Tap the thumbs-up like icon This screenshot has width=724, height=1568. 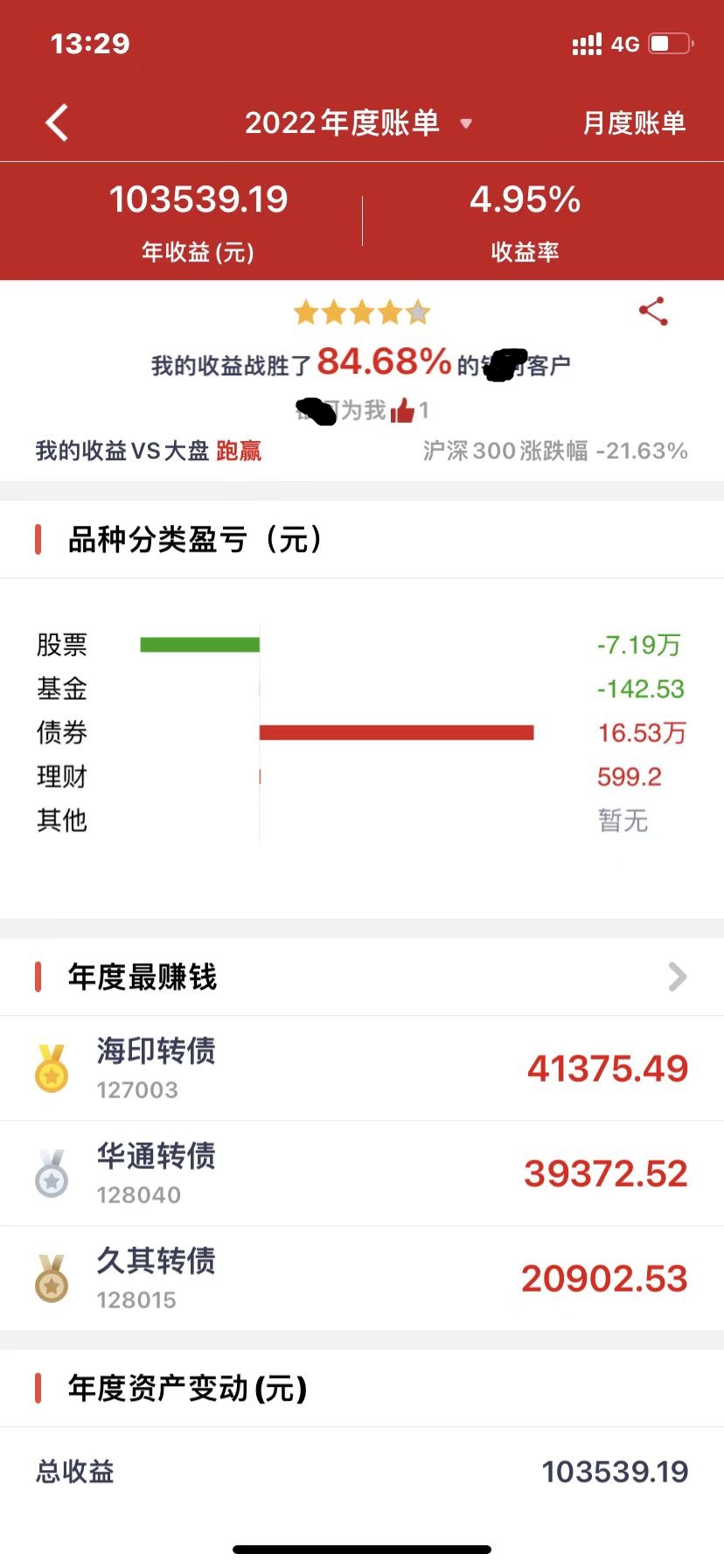tap(402, 409)
